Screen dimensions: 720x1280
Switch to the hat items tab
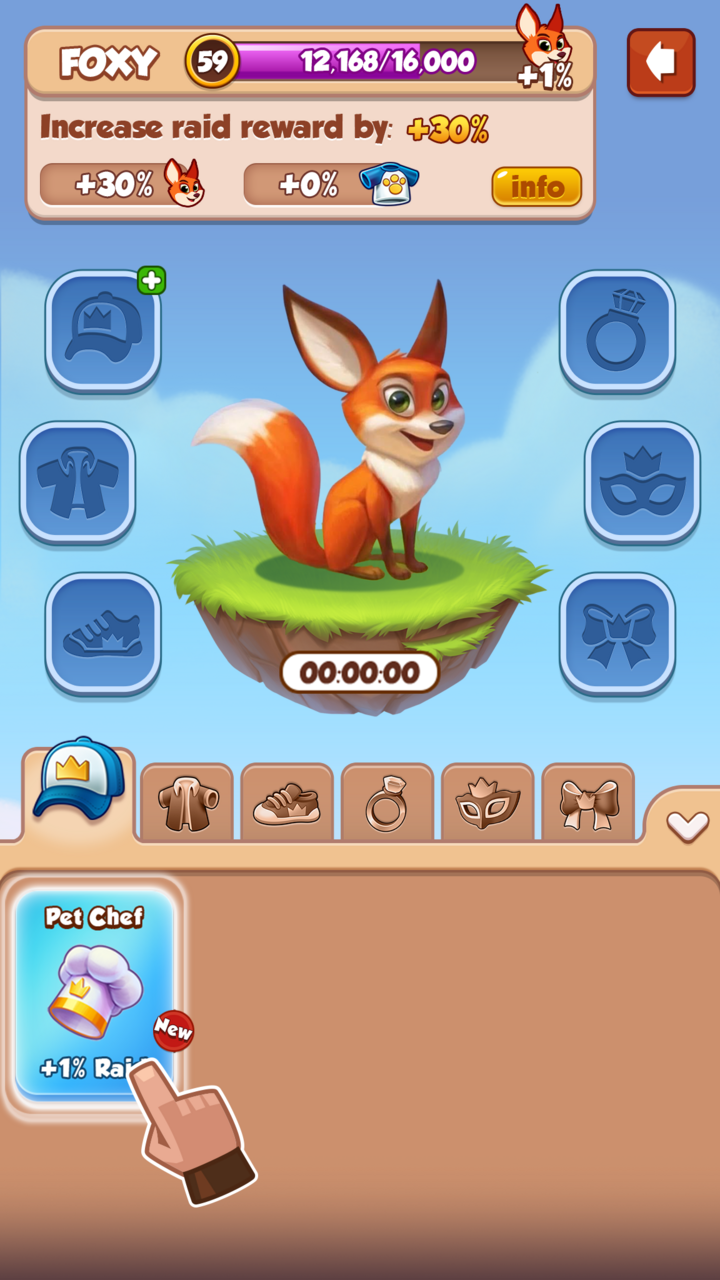80,782
